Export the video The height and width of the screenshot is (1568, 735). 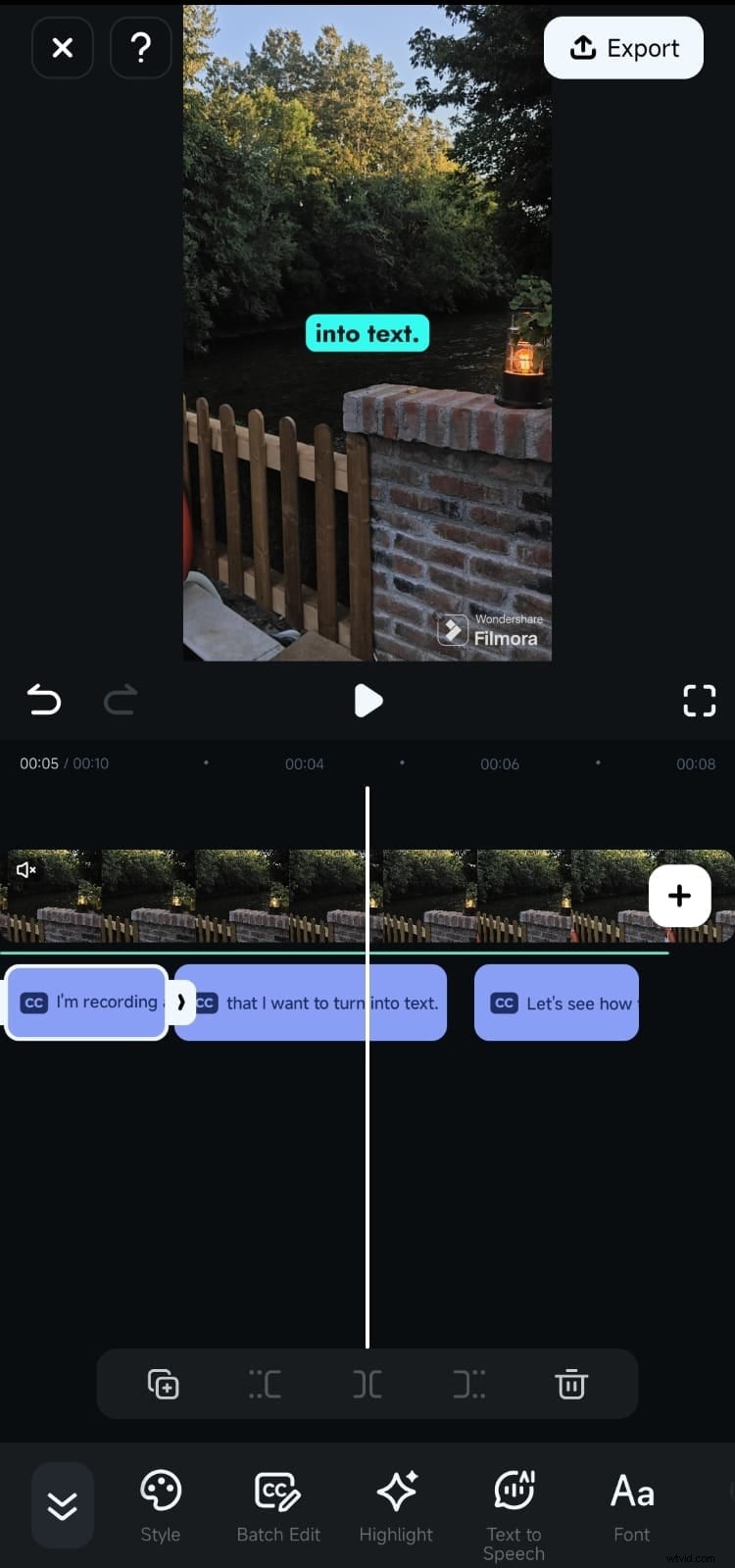click(x=623, y=48)
